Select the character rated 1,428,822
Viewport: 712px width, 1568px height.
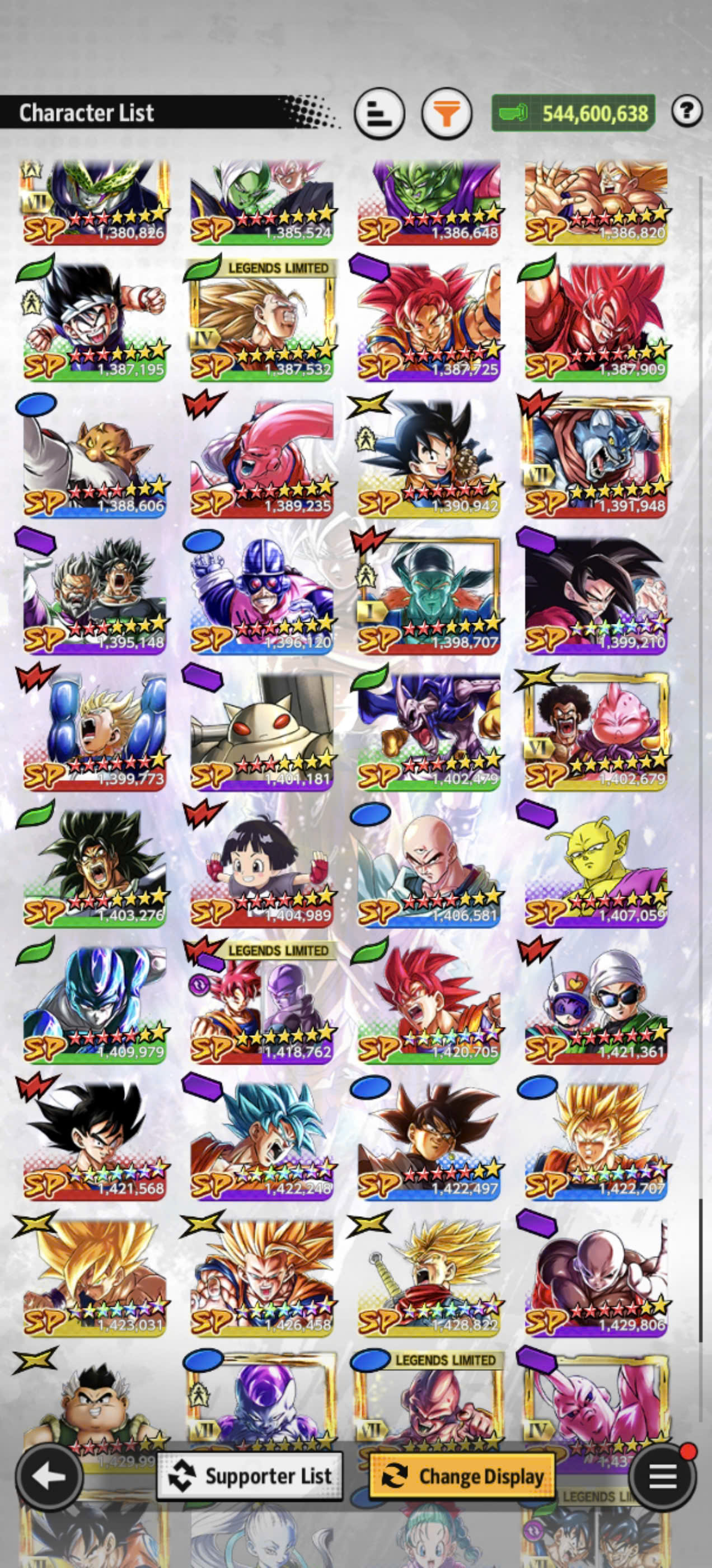point(429,1275)
